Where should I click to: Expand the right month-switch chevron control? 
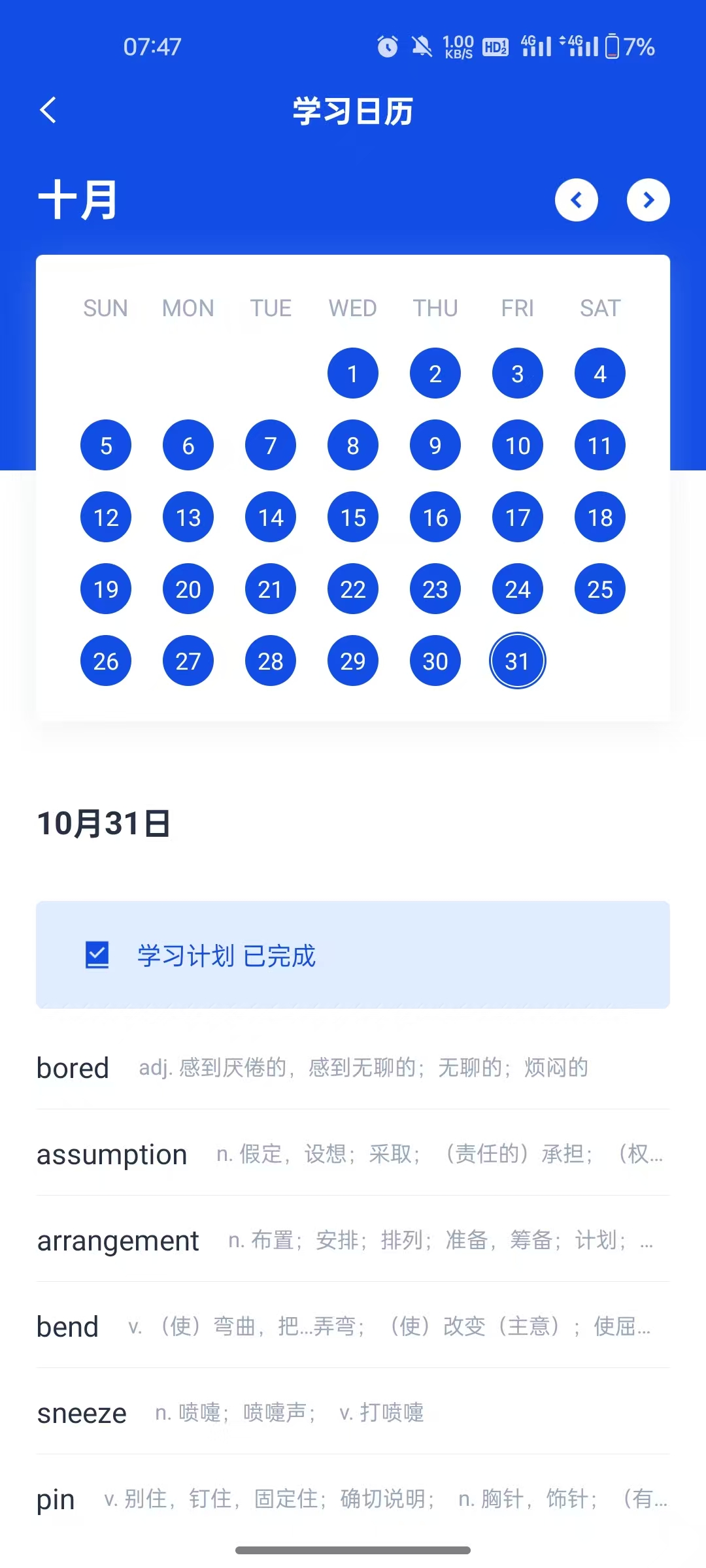[648, 200]
